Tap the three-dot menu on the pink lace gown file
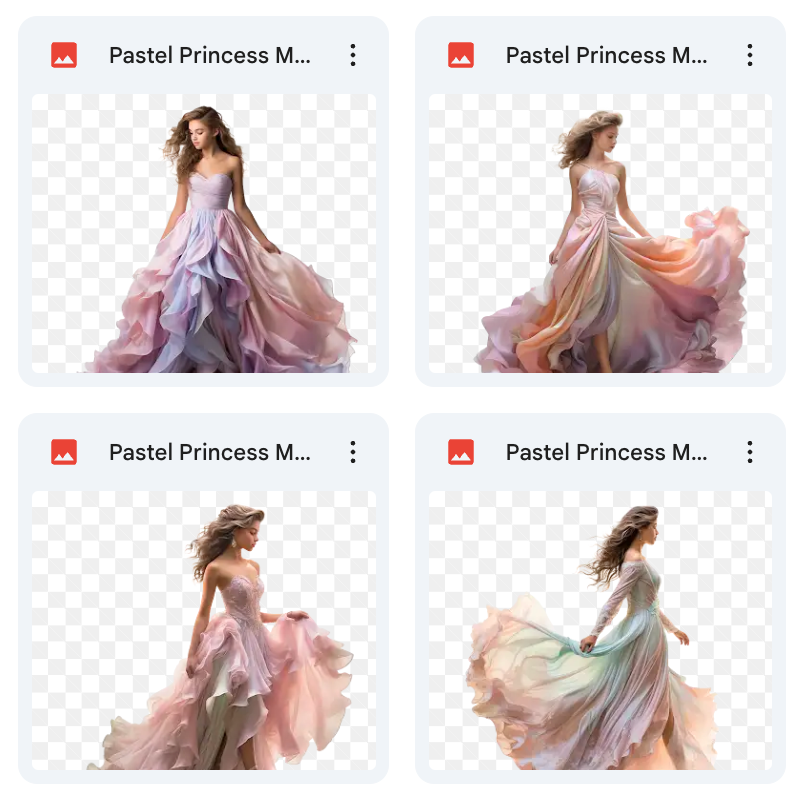804x798 pixels. 353,452
